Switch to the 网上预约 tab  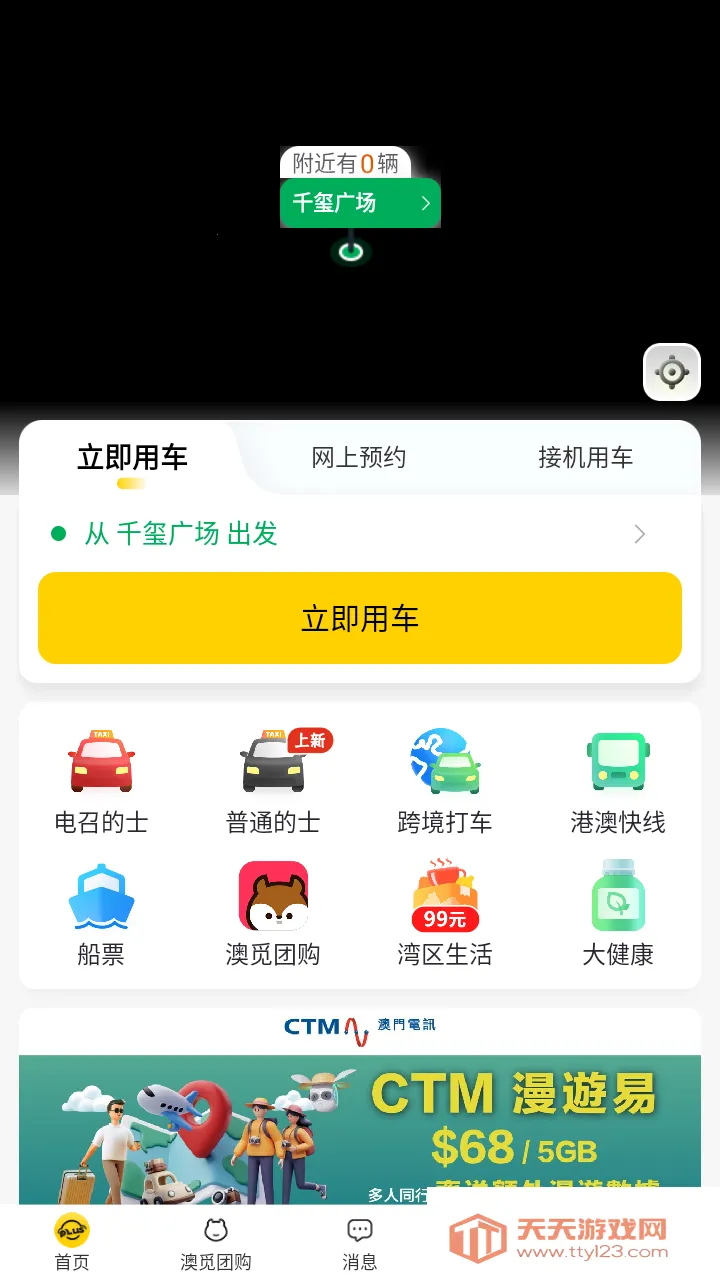click(x=358, y=458)
